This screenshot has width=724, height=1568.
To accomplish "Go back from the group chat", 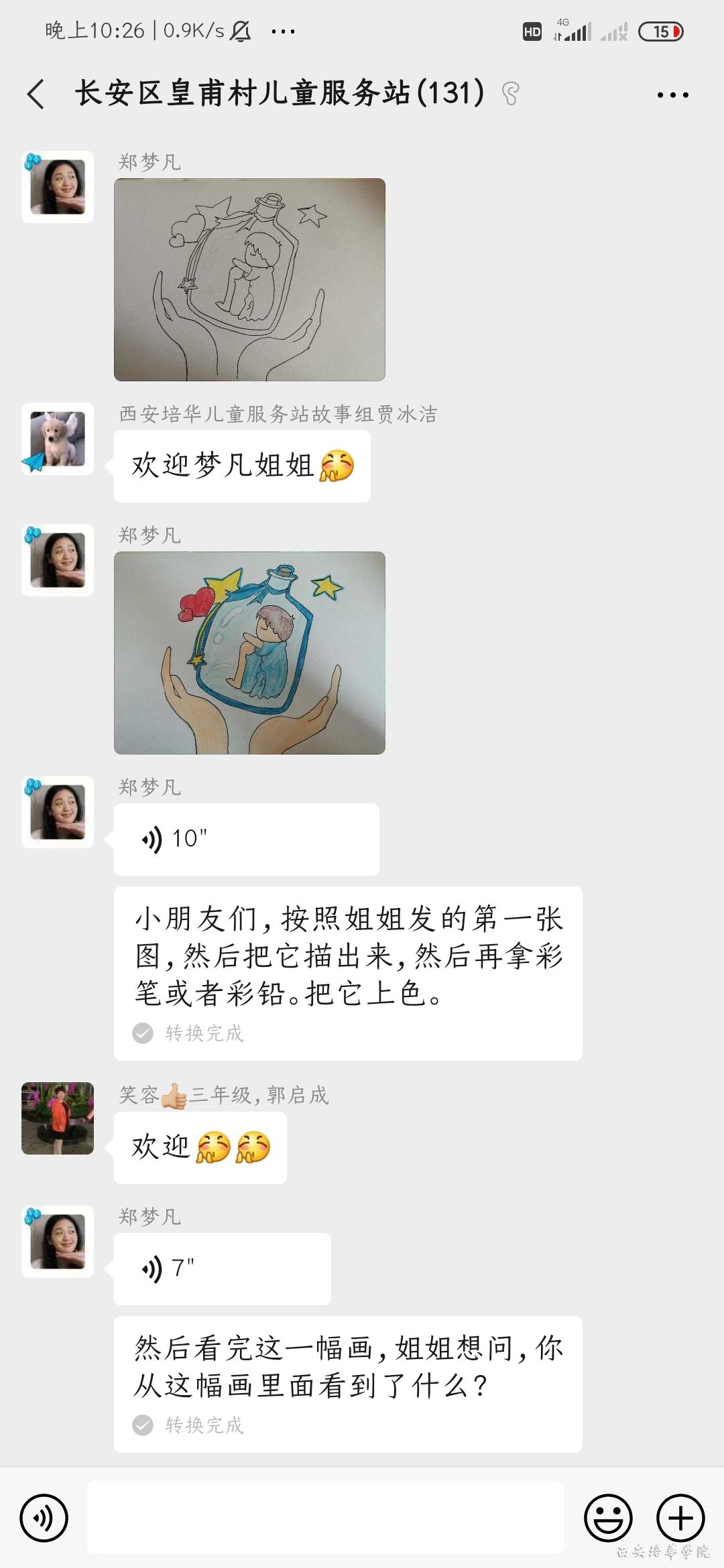I will (36, 94).
